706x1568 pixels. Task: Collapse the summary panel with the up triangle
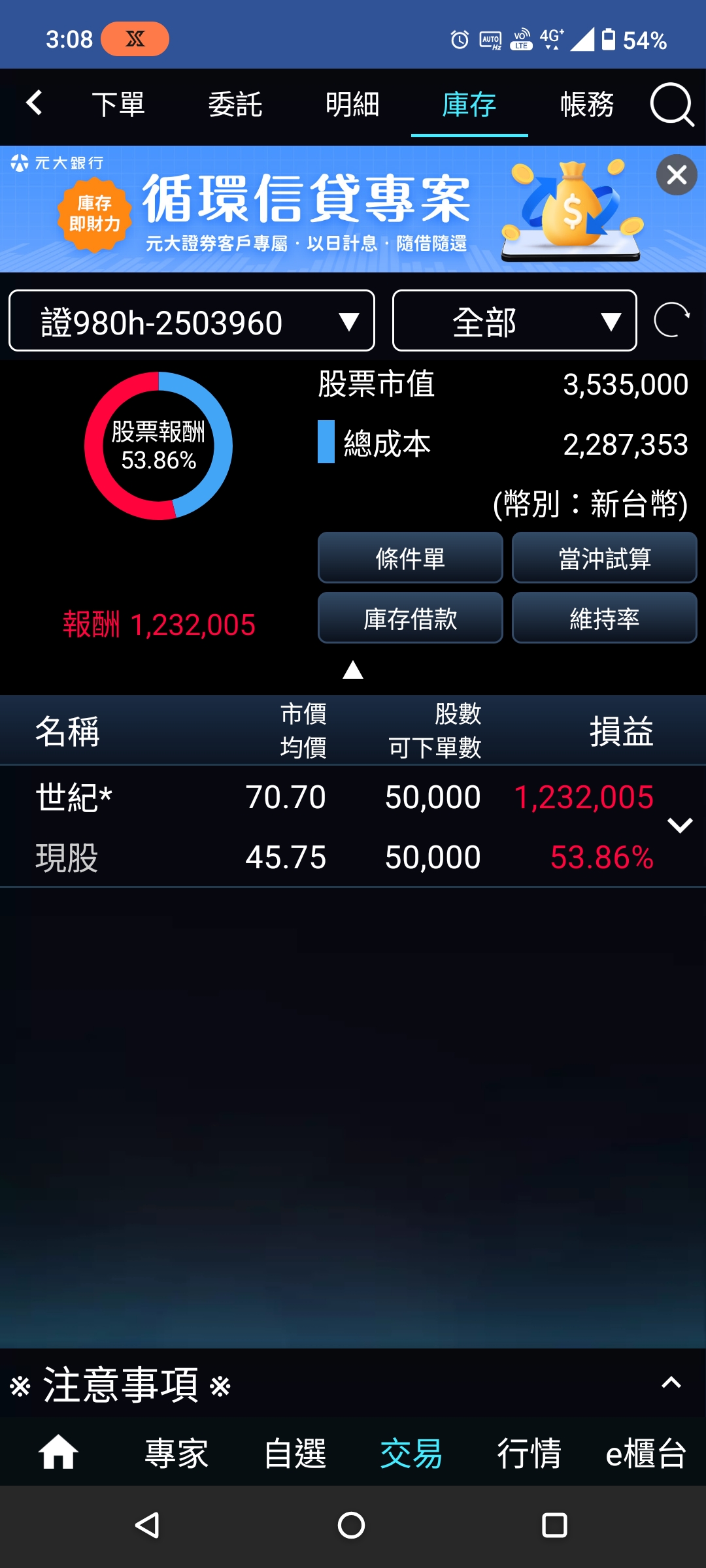pyautogui.click(x=353, y=670)
